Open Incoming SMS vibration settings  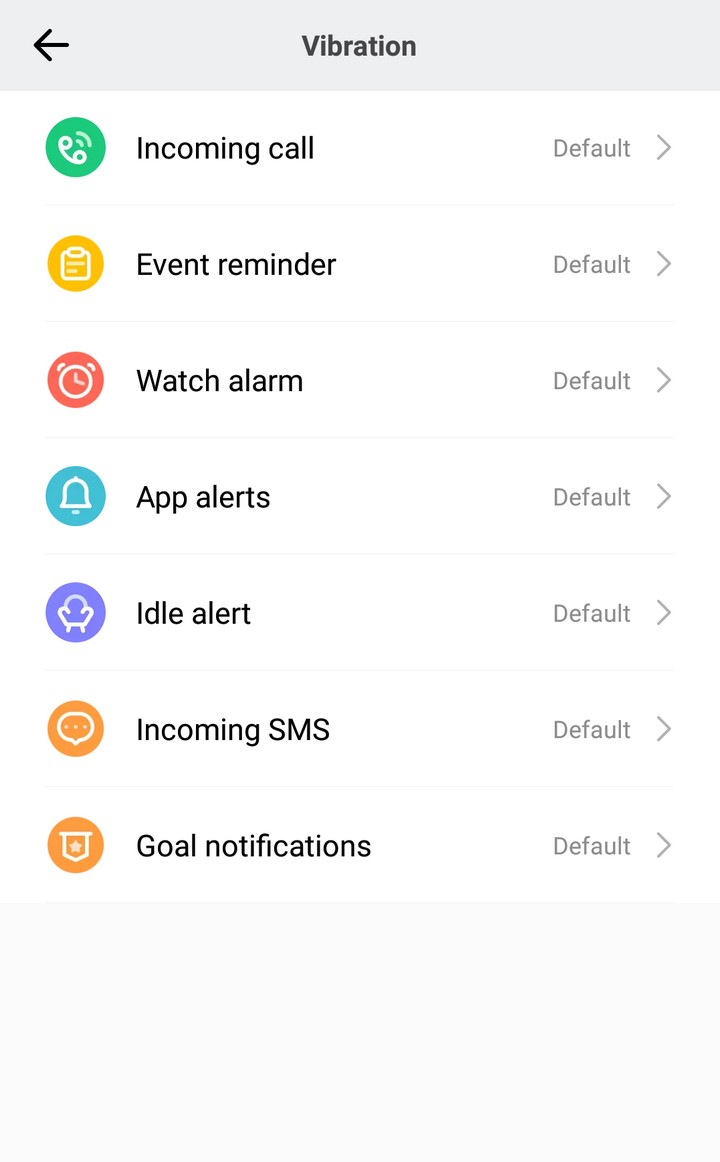click(x=360, y=729)
